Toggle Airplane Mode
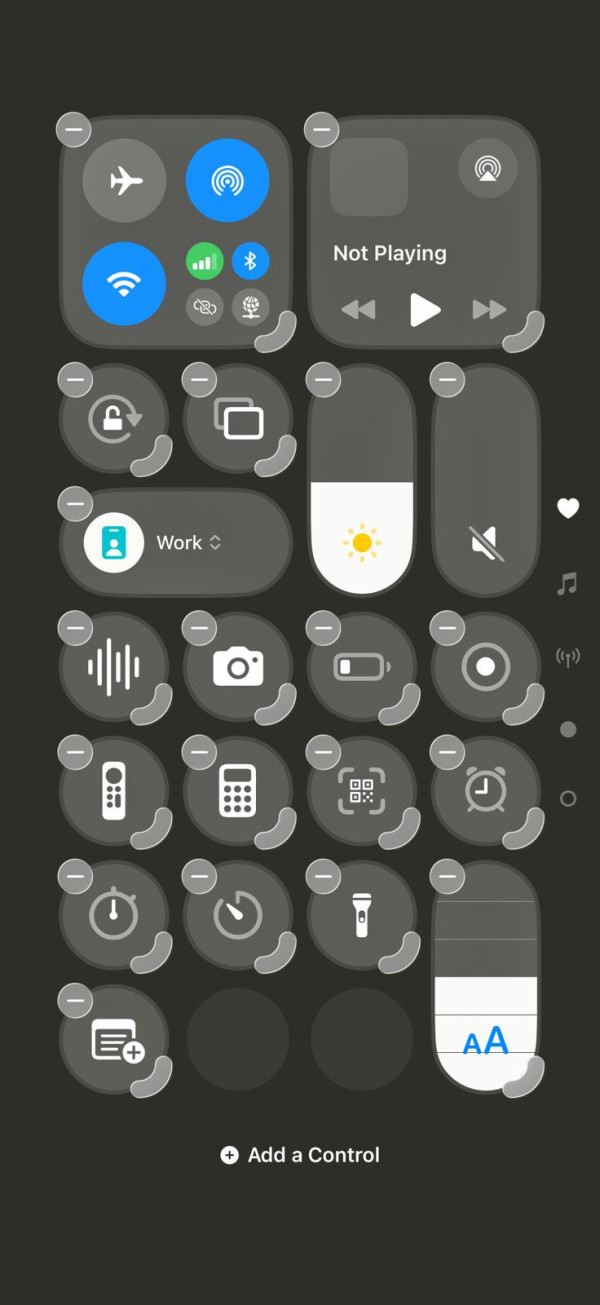This screenshot has width=600, height=1305. click(124, 181)
